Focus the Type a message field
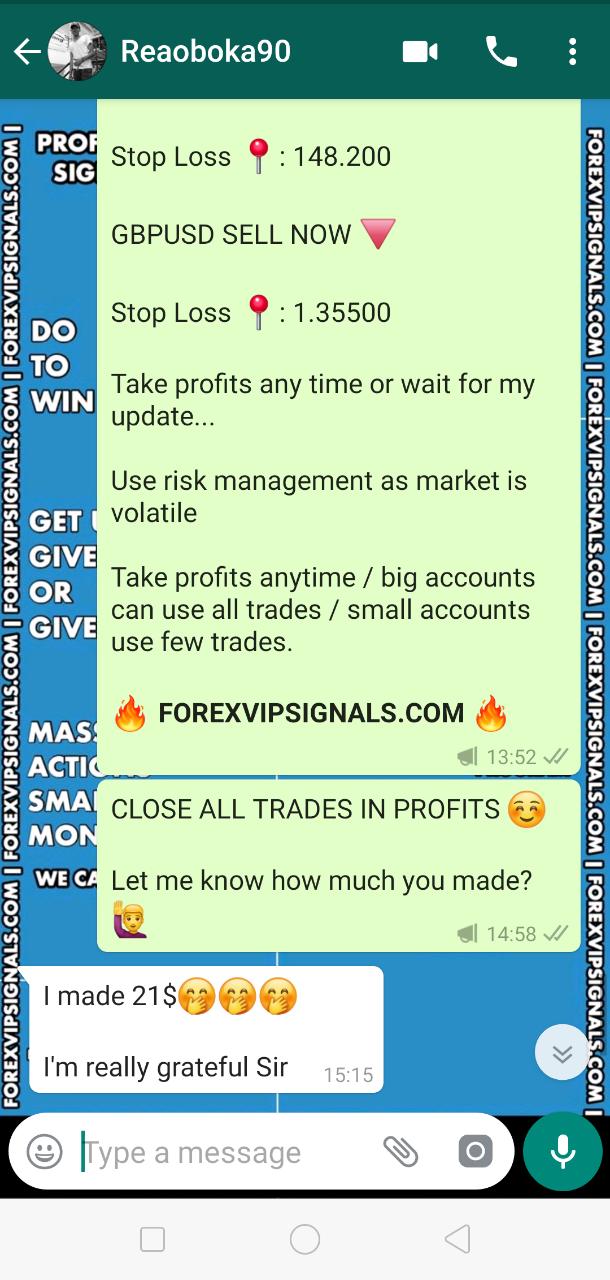 point(225,1152)
